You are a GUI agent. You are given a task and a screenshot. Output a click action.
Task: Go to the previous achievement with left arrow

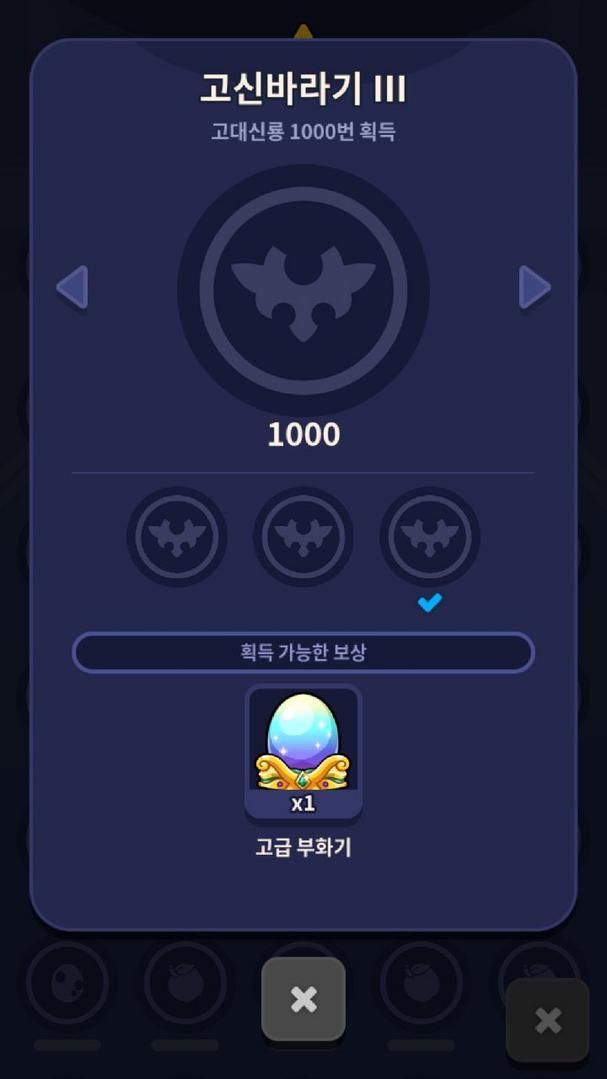72,288
